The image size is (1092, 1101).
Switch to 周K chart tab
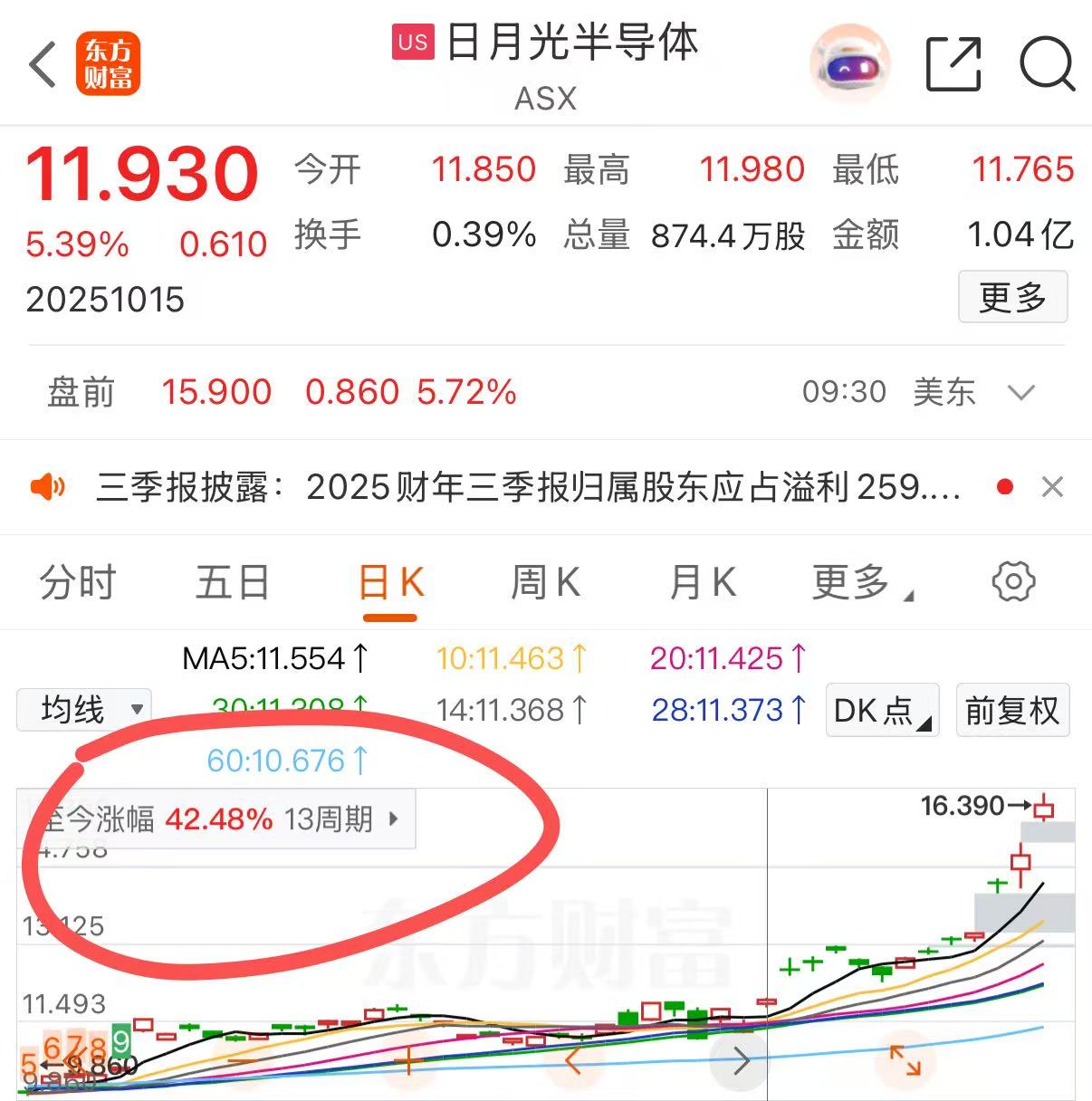point(545,582)
